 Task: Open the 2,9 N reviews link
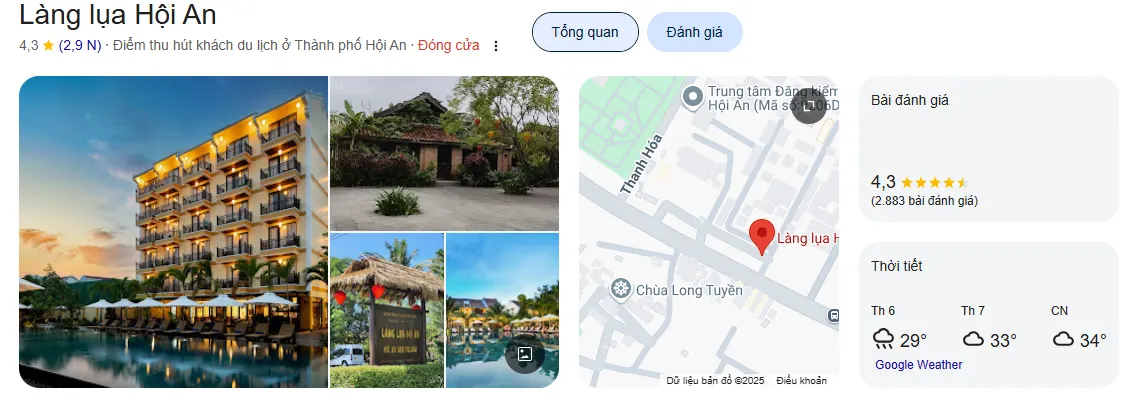tap(80, 45)
